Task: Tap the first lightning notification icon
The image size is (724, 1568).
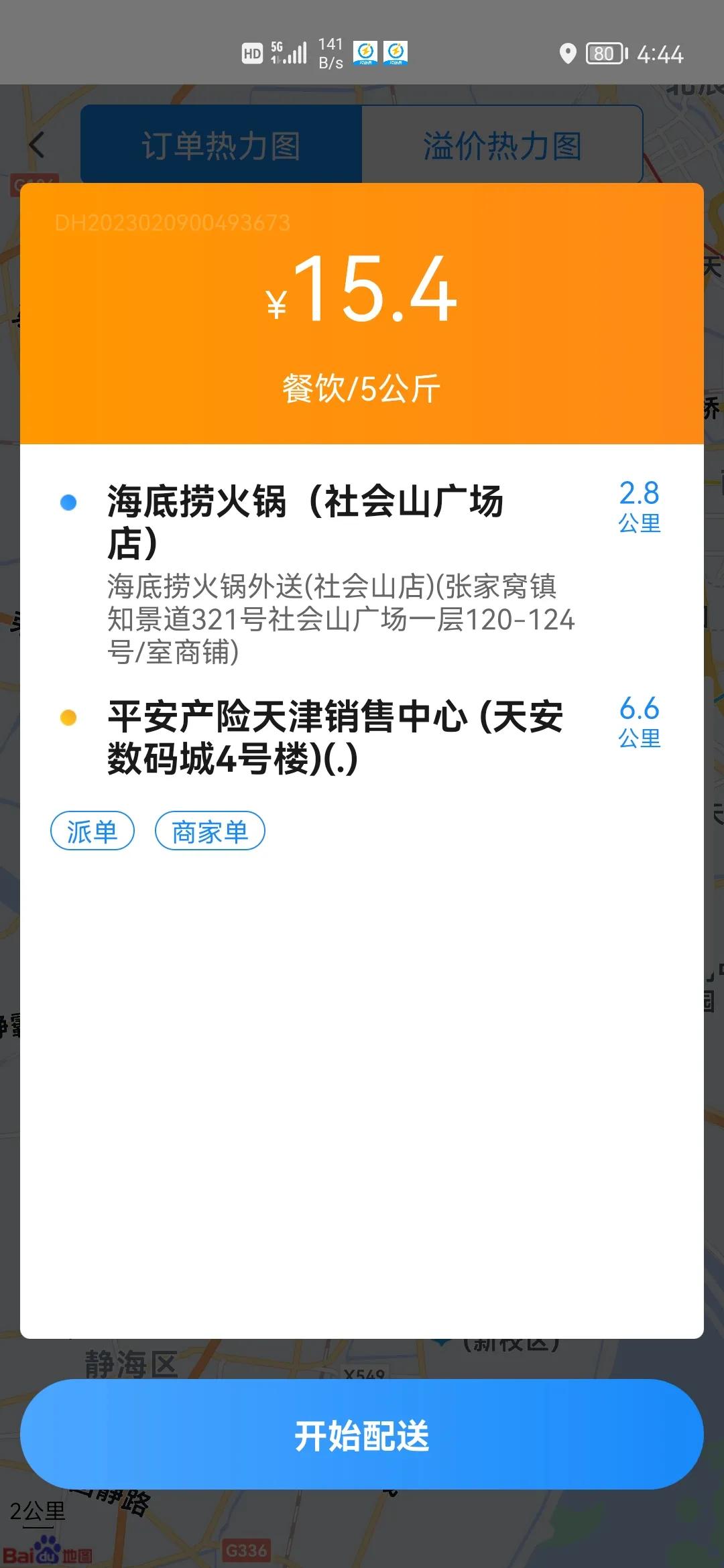Action: point(364,54)
